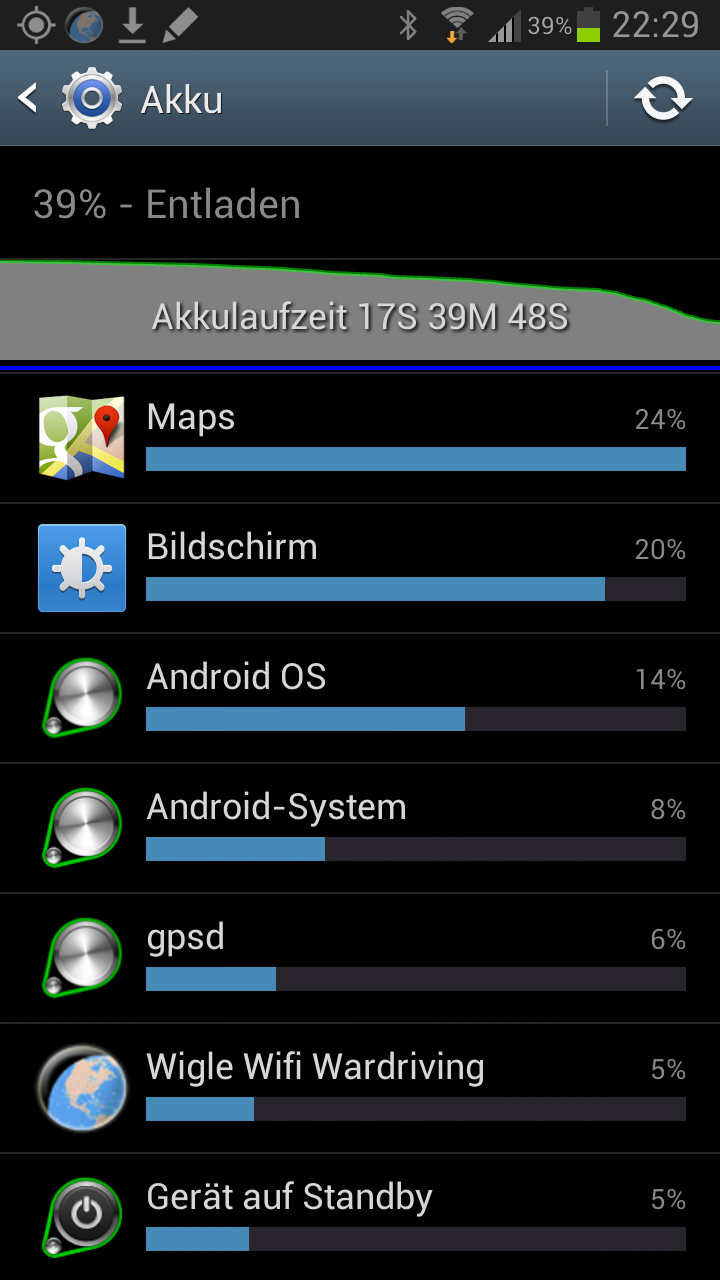Open Wigle Wifi Wardriving usage details

point(360,1088)
